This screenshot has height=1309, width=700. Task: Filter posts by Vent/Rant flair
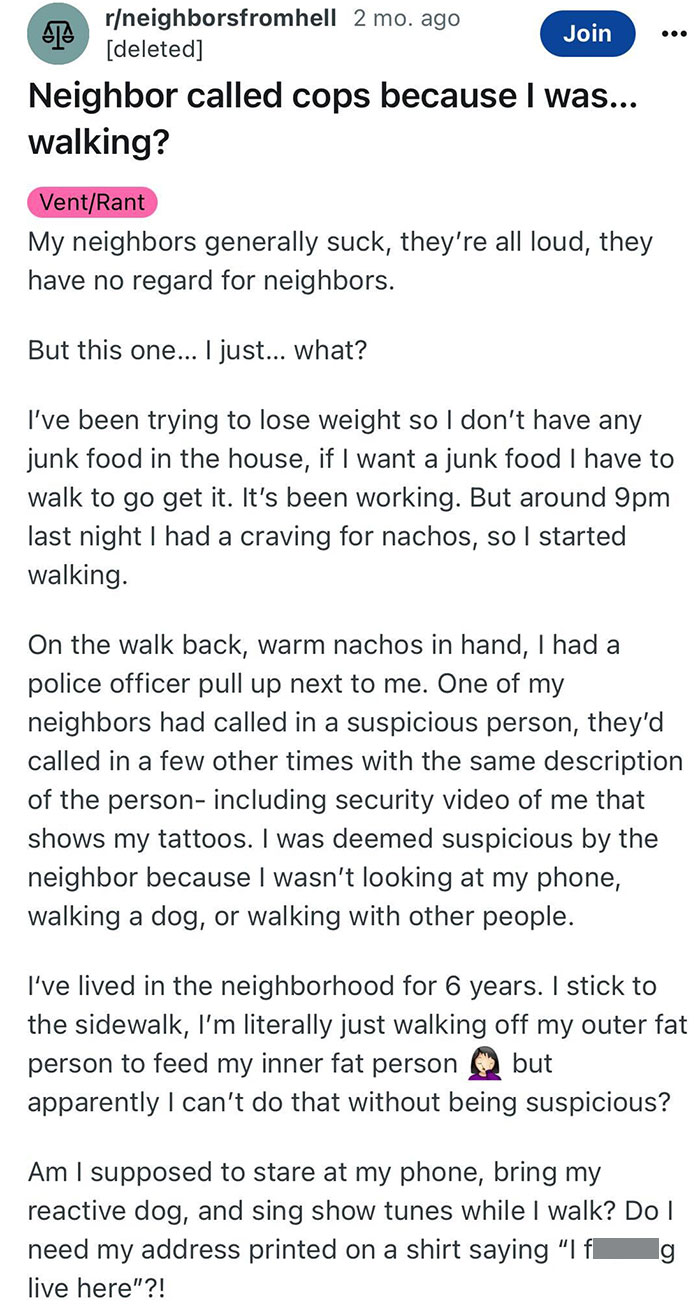92,202
